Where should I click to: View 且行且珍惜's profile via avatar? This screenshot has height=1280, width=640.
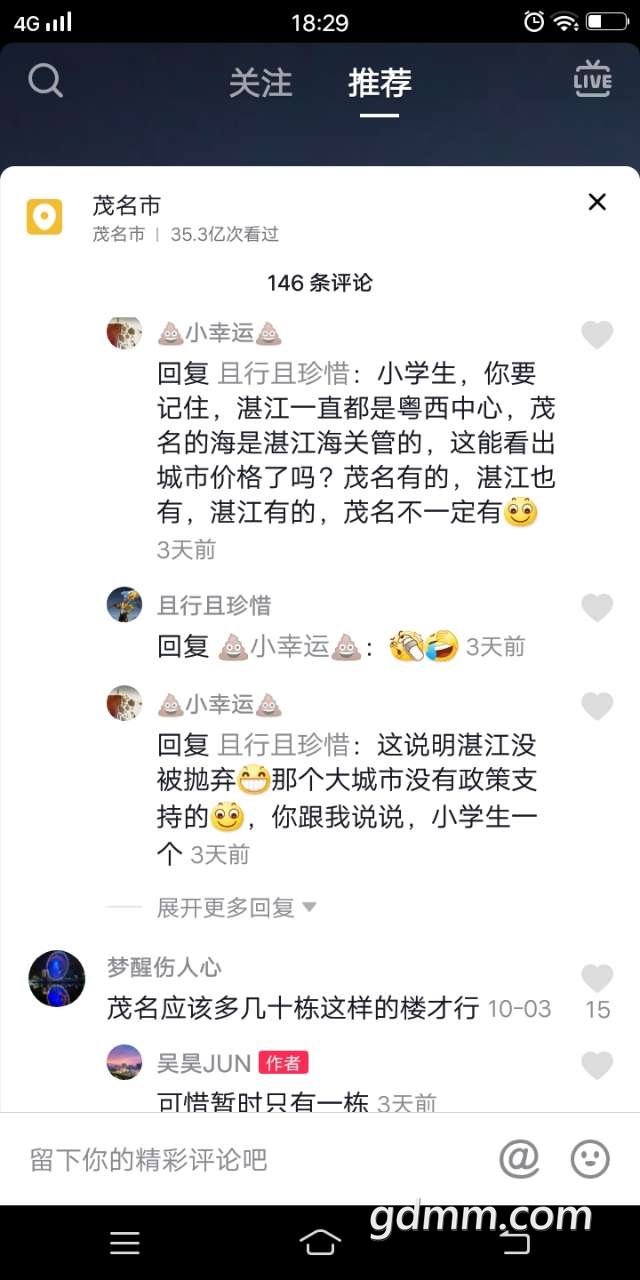(125, 605)
